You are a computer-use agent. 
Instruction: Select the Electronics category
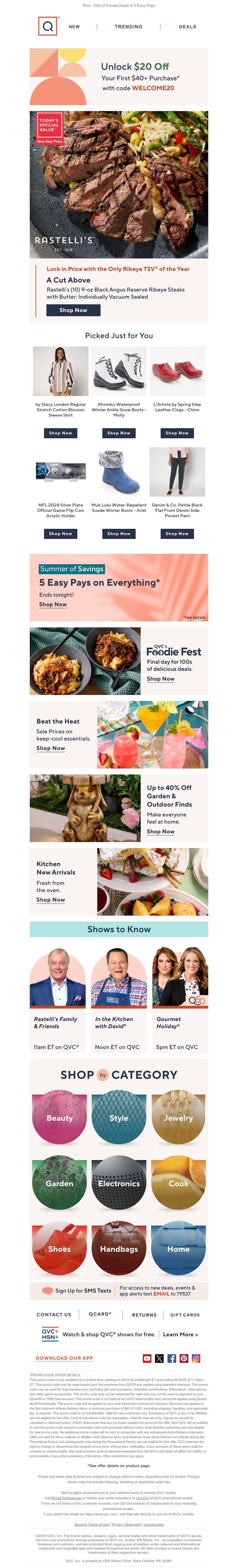(119, 1183)
